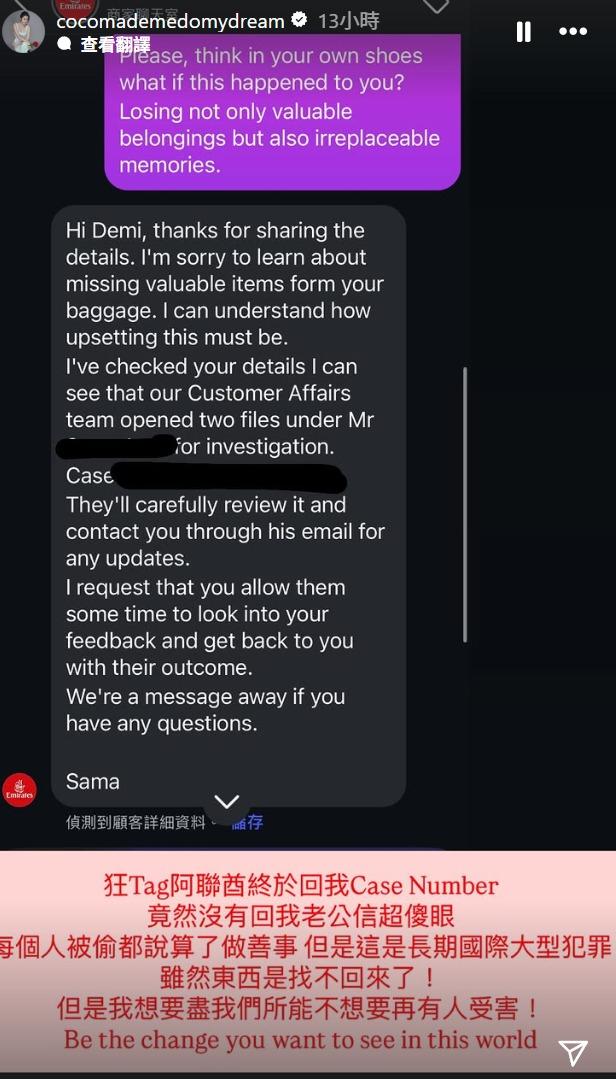This screenshot has height=1079, width=616.
Task: Tap the story poster's profile picture
Action: (x=23, y=31)
